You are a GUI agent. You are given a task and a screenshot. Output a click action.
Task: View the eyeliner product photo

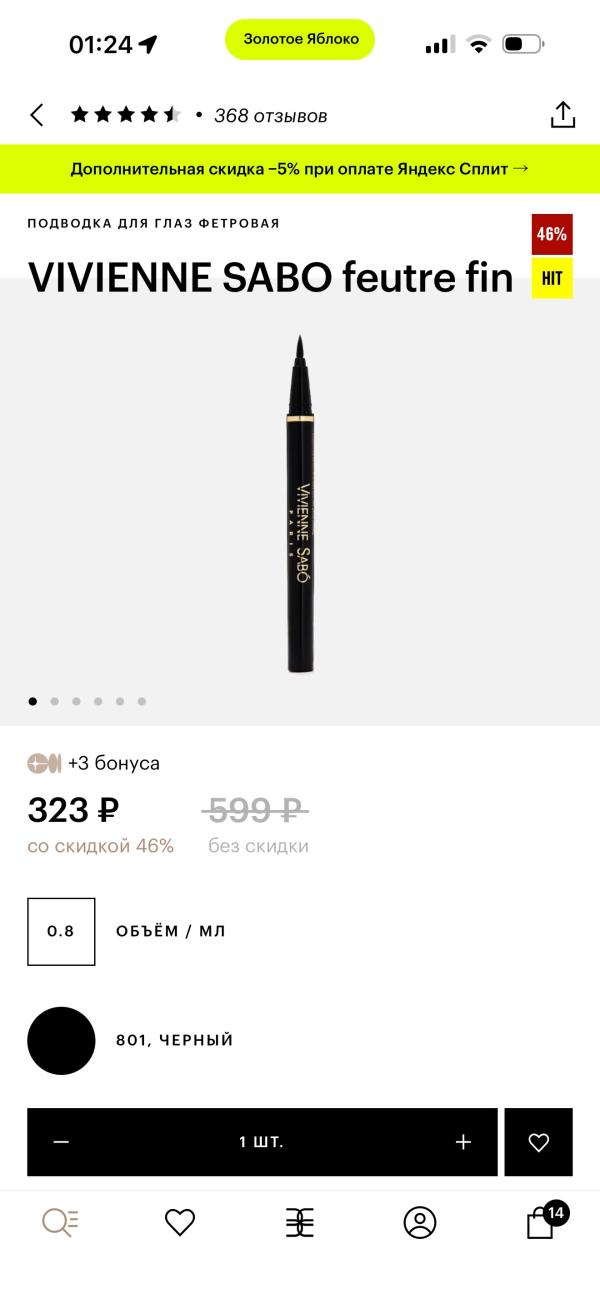pyautogui.click(x=300, y=500)
